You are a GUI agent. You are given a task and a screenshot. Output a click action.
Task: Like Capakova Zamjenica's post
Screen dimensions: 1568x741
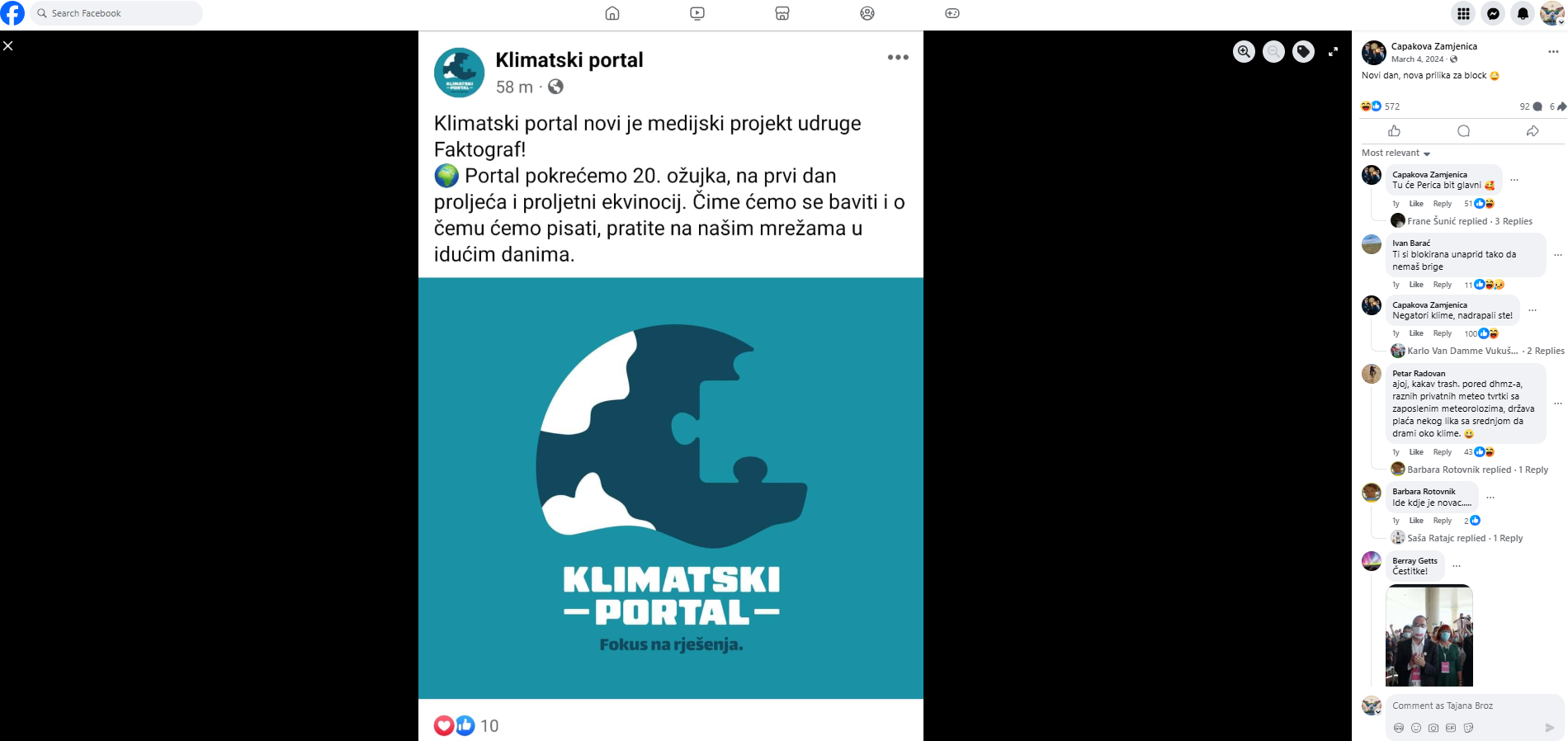click(1395, 131)
